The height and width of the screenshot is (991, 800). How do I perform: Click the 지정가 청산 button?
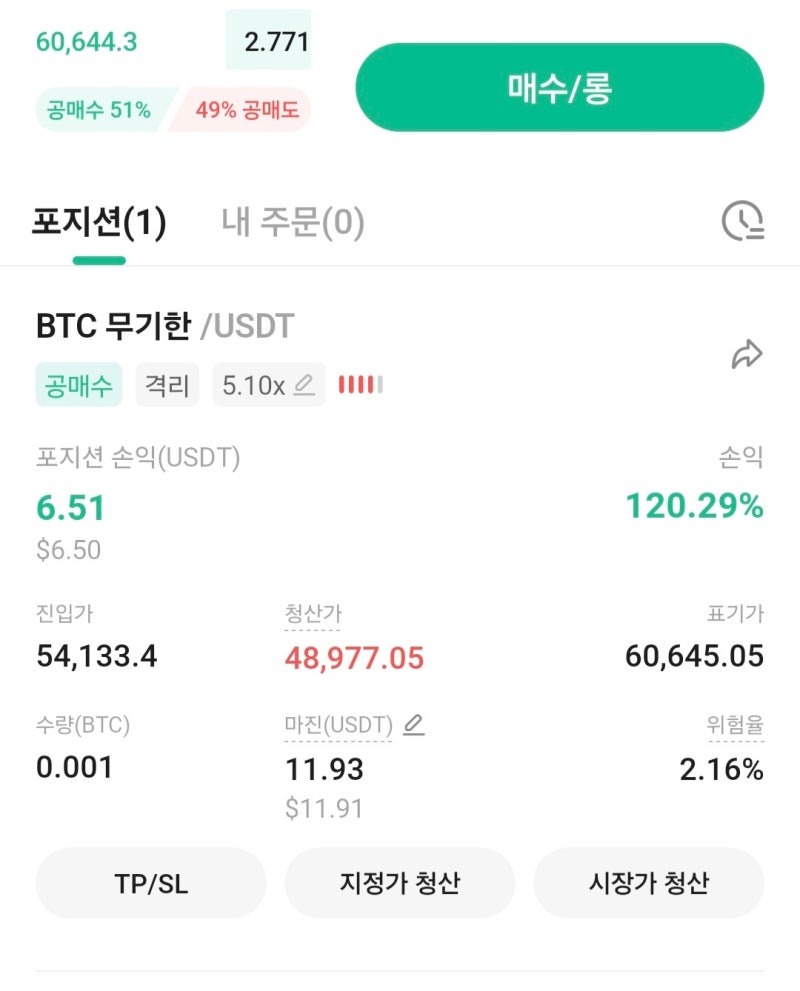pyautogui.click(x=399, y=882)
